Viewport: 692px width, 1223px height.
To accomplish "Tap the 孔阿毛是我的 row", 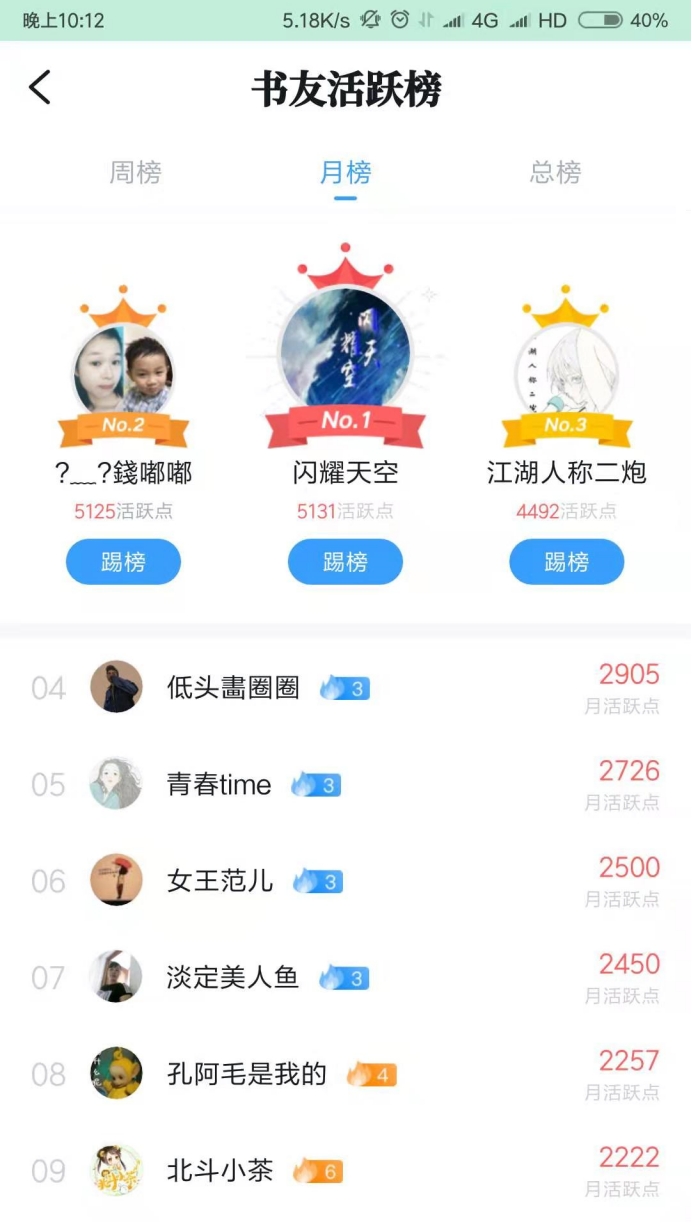I will click(247, 1075).
